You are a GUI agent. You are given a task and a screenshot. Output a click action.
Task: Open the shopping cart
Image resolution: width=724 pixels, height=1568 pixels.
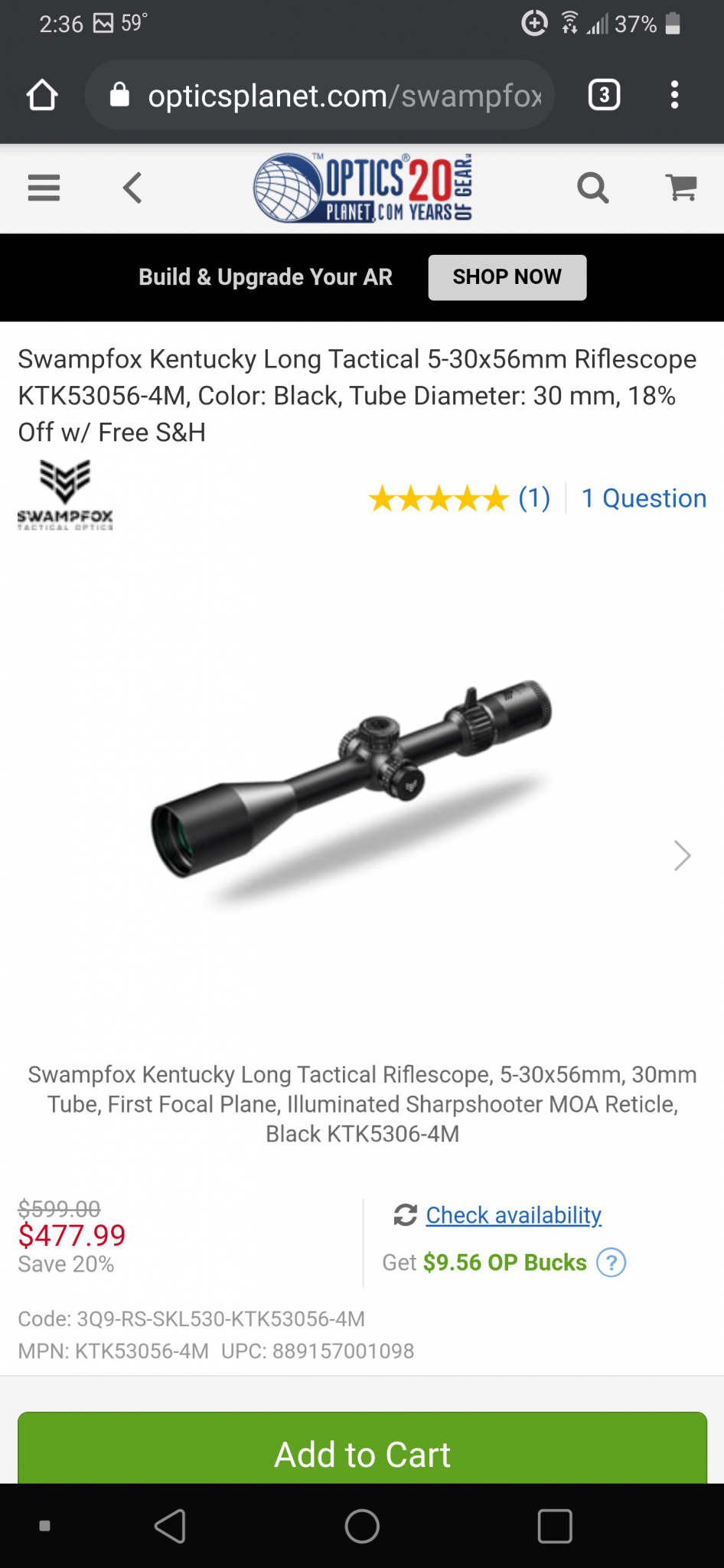[681, 188]
